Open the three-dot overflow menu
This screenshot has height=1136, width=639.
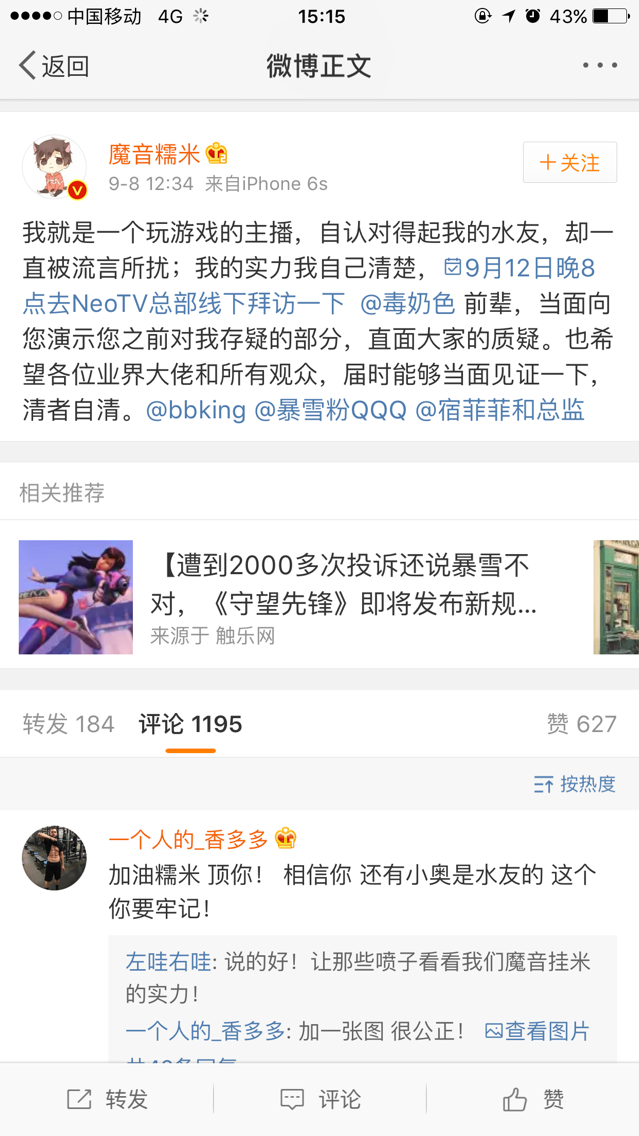pos(599,66)
